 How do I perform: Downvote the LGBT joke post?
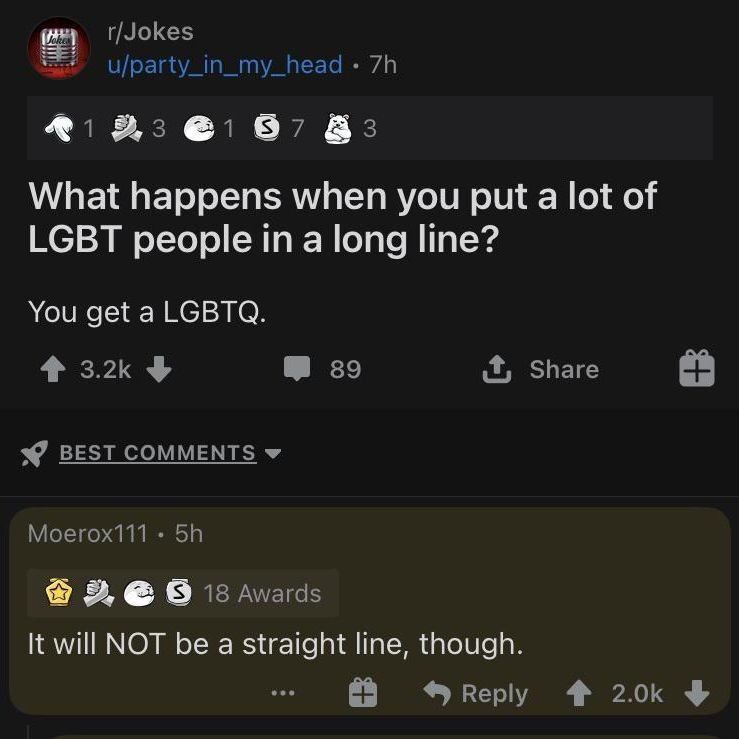pyautogui.click(x=159, y=370)
